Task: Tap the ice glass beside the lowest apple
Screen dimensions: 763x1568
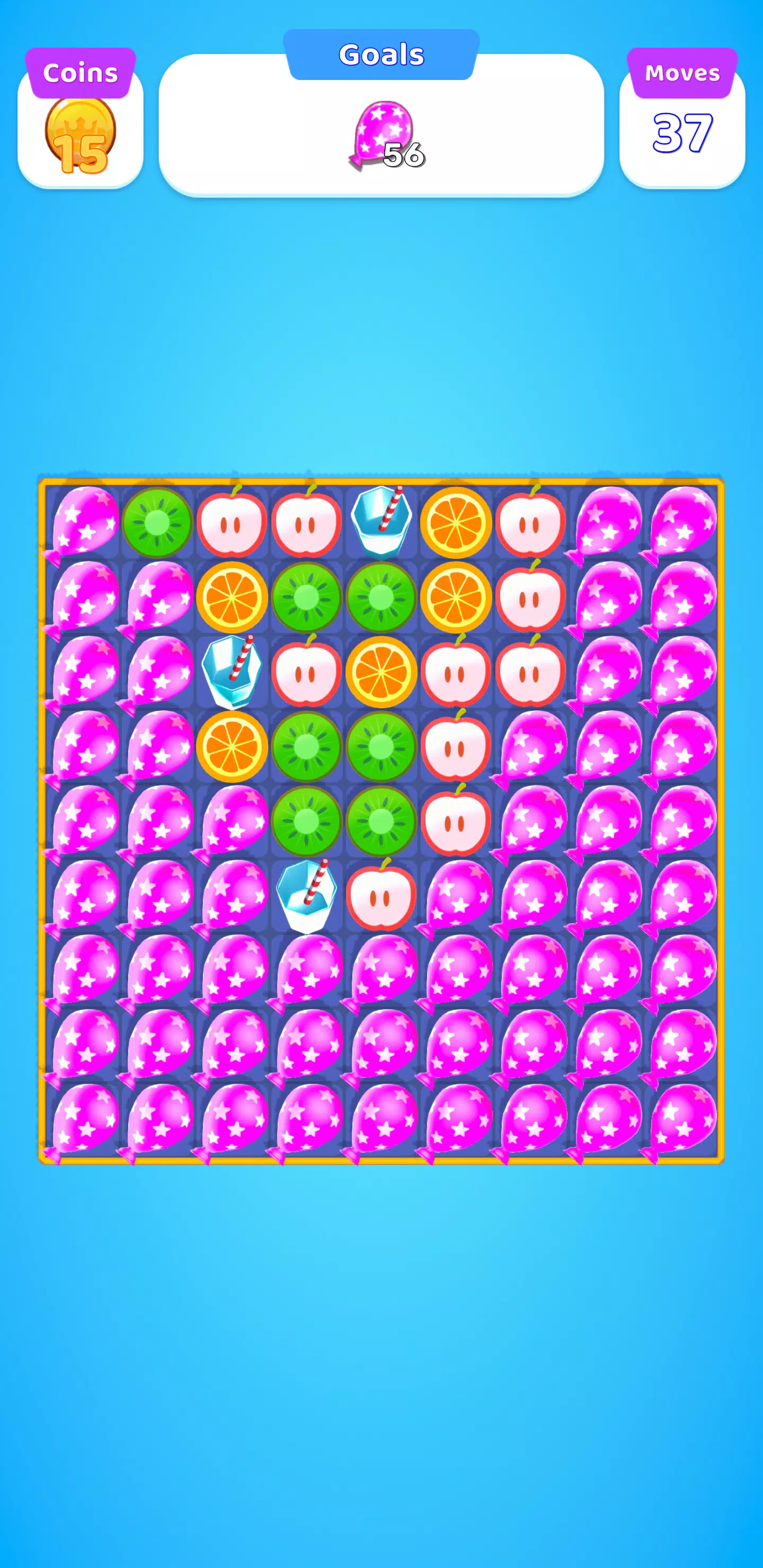Action: pos(306,896)
